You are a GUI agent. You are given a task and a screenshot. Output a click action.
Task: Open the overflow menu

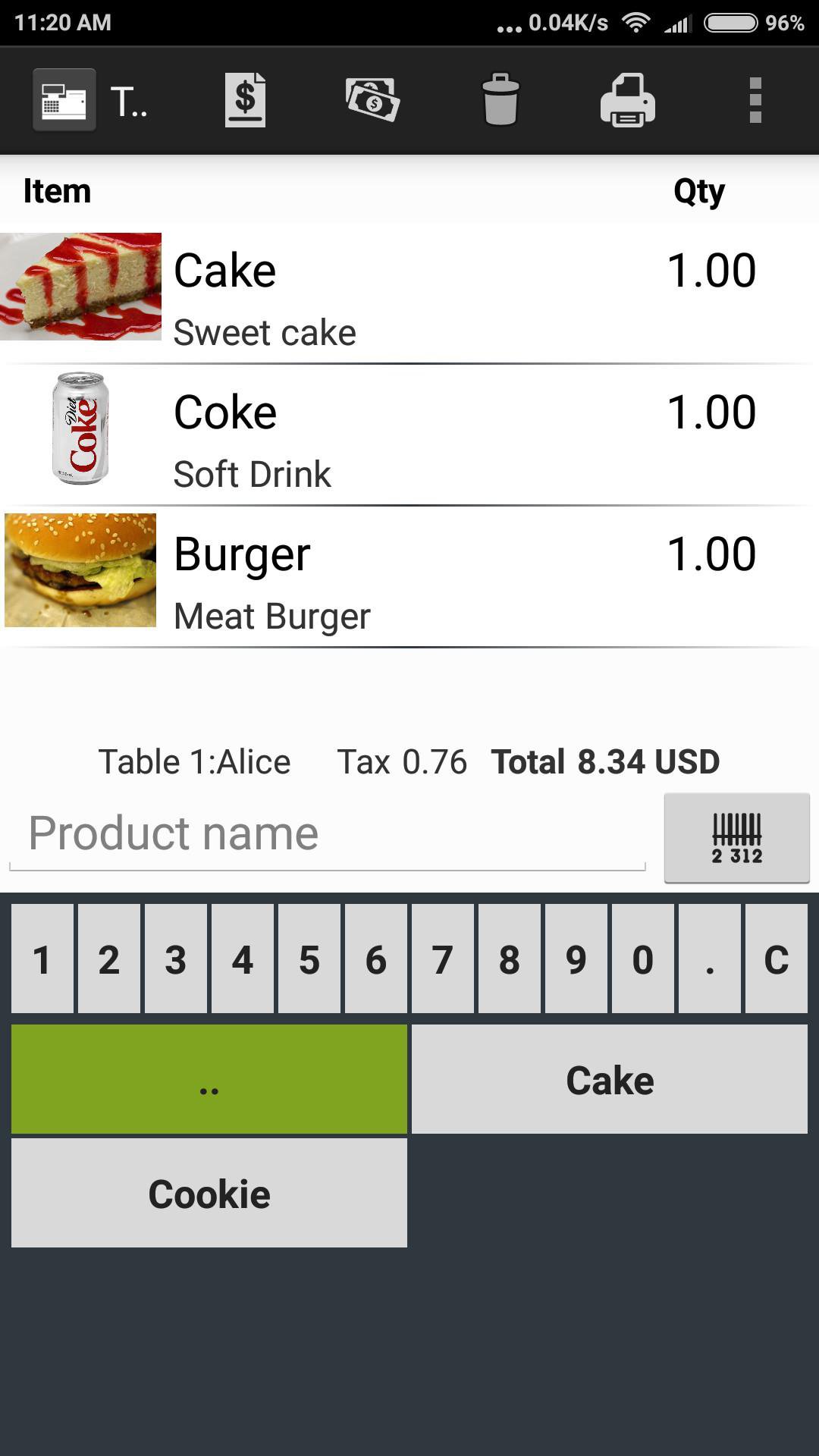[755, 100]
